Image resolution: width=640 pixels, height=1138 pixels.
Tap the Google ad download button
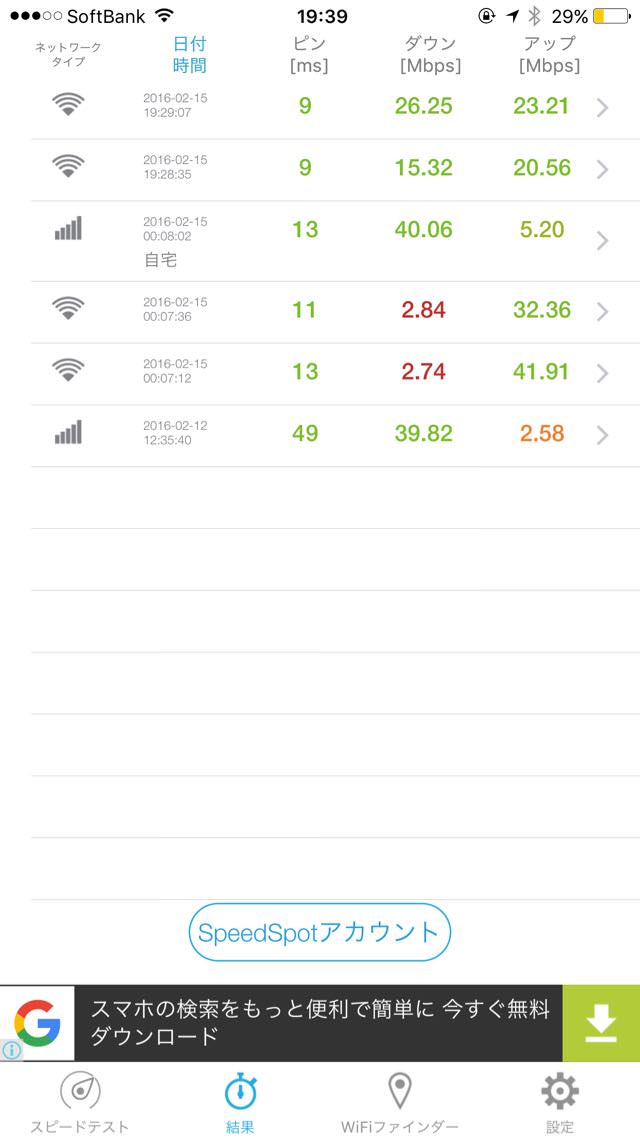[x=601, y=1023]
